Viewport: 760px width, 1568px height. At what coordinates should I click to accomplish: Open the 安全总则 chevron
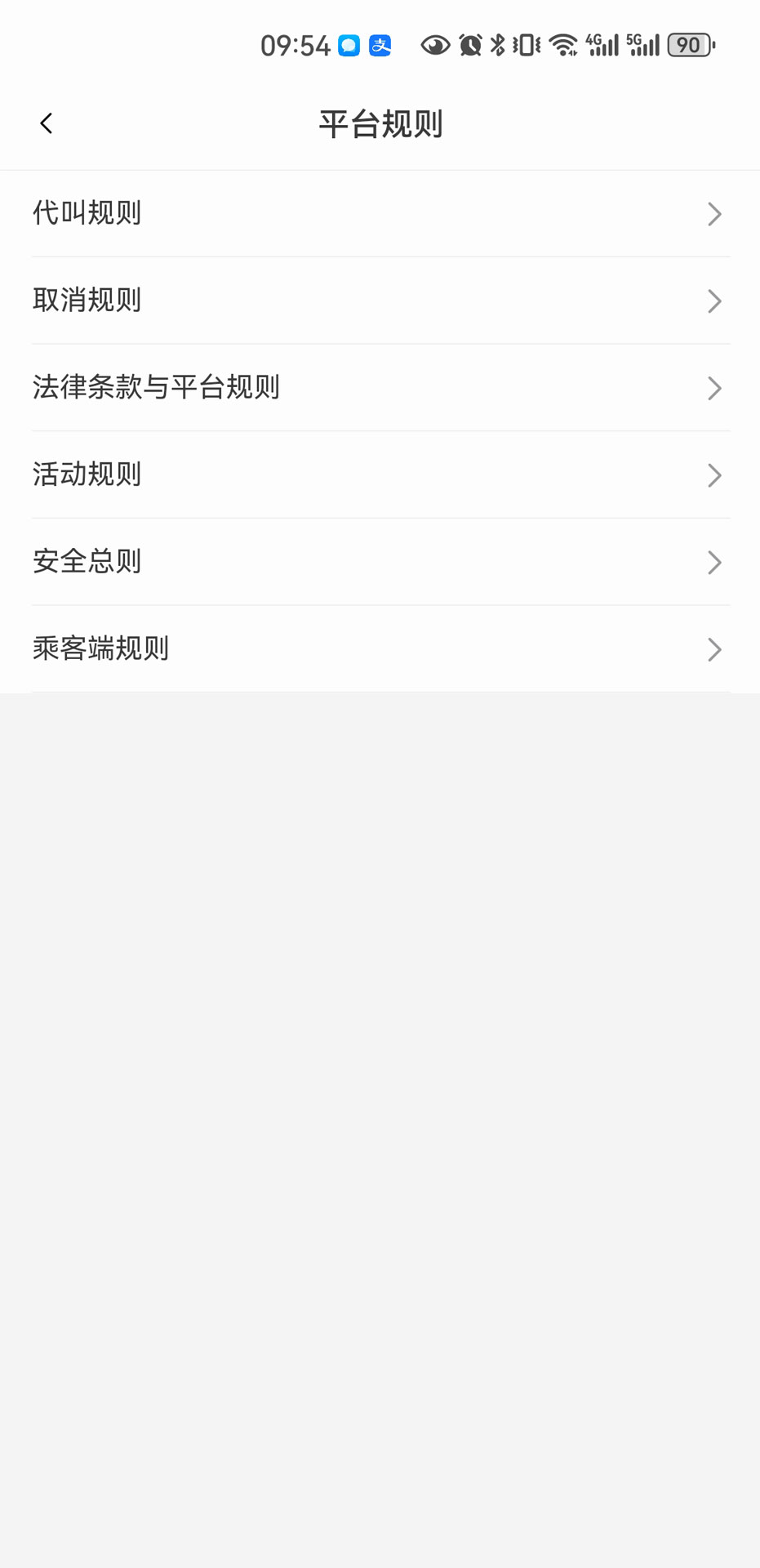[x=714, y=563]
